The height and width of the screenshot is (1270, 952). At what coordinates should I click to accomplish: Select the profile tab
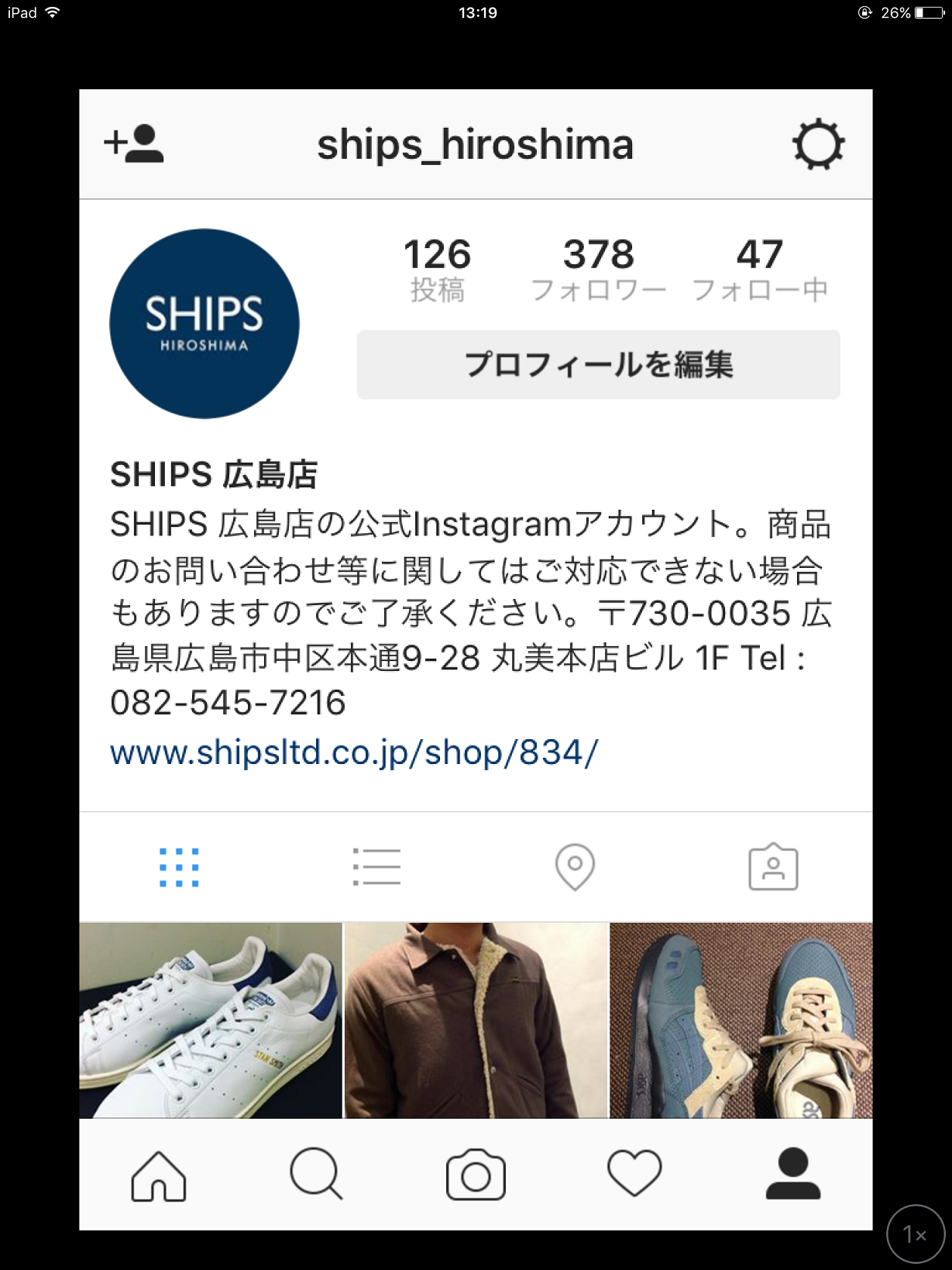pos(792,1175)
